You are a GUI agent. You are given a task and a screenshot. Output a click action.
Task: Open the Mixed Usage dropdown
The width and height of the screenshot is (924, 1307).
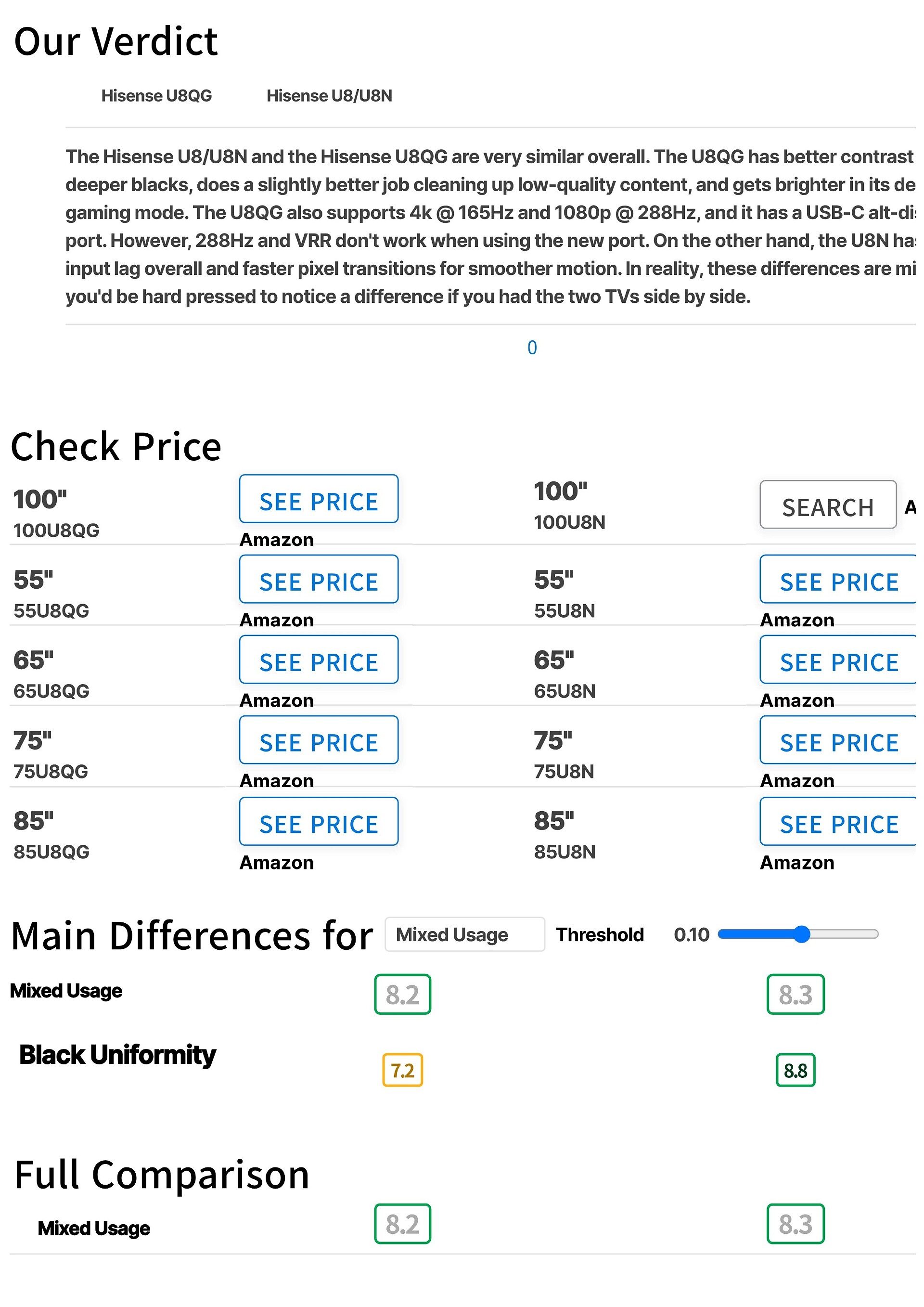465,934
